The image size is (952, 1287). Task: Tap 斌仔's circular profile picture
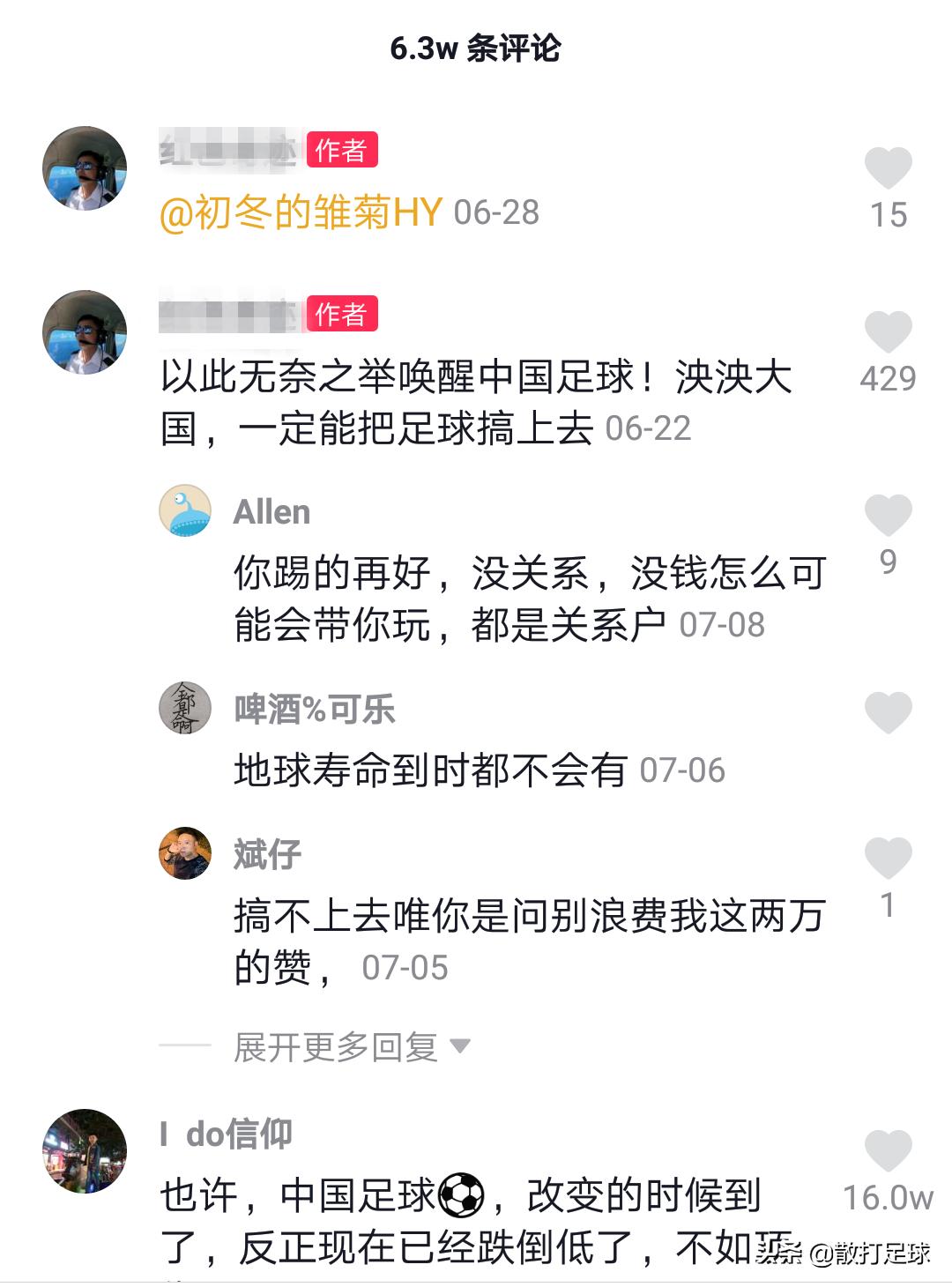186,853
